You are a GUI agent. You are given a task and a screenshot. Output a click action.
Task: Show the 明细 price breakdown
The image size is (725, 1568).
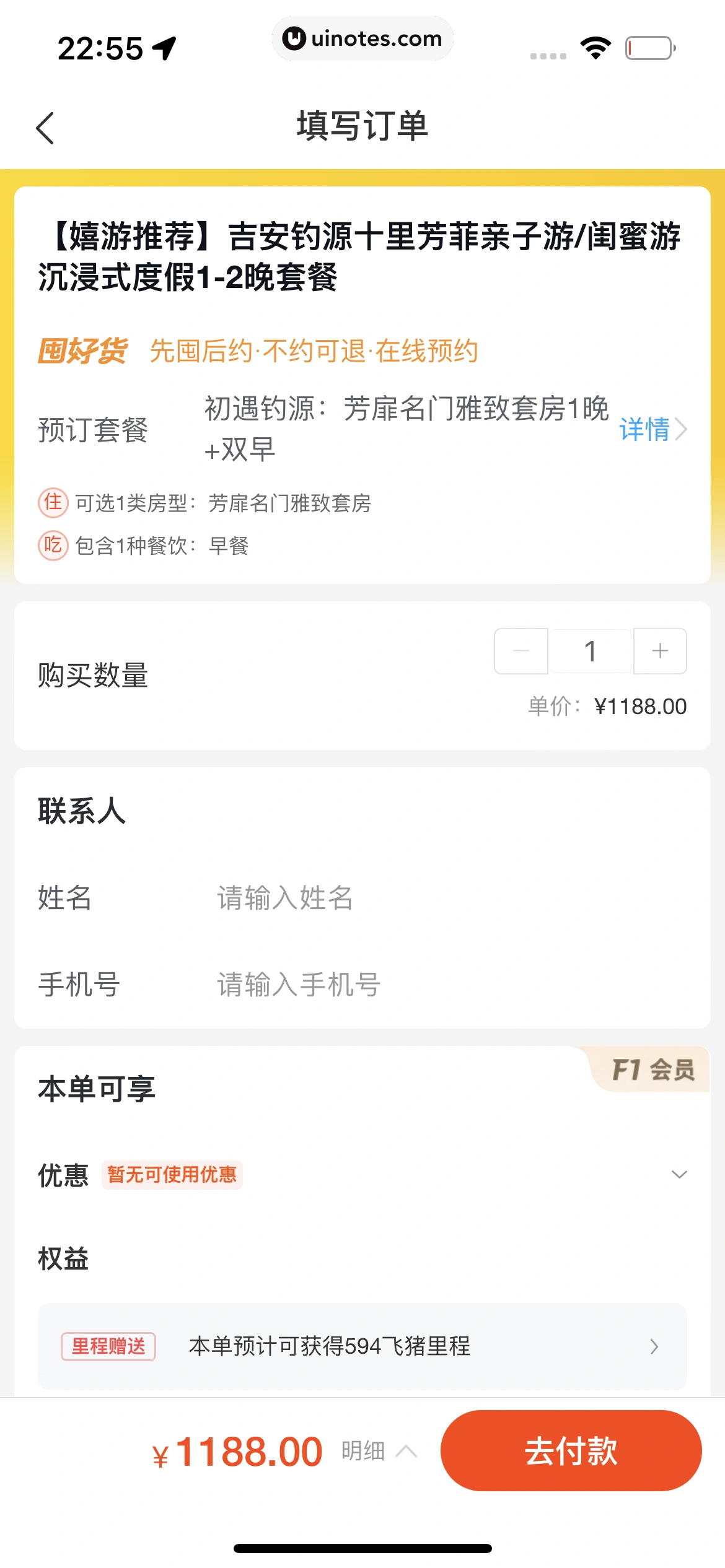(378, 1451)
